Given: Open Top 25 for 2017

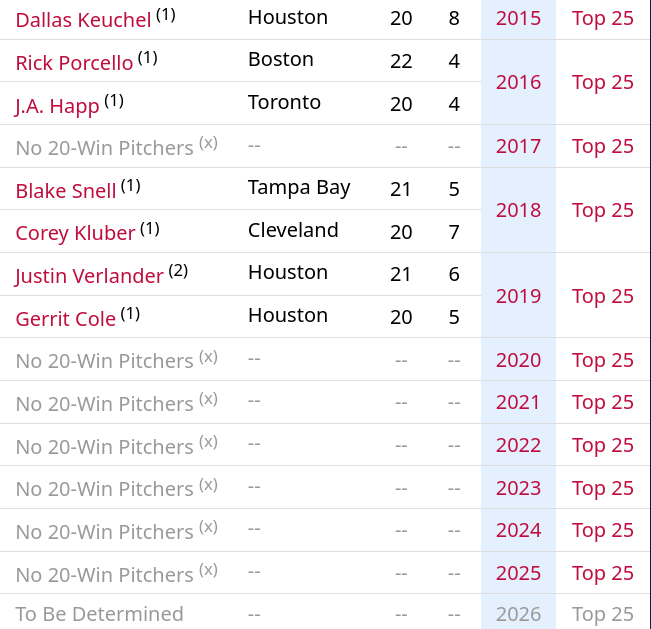Looking at the screenshot, I should click(x=602, y=146).
